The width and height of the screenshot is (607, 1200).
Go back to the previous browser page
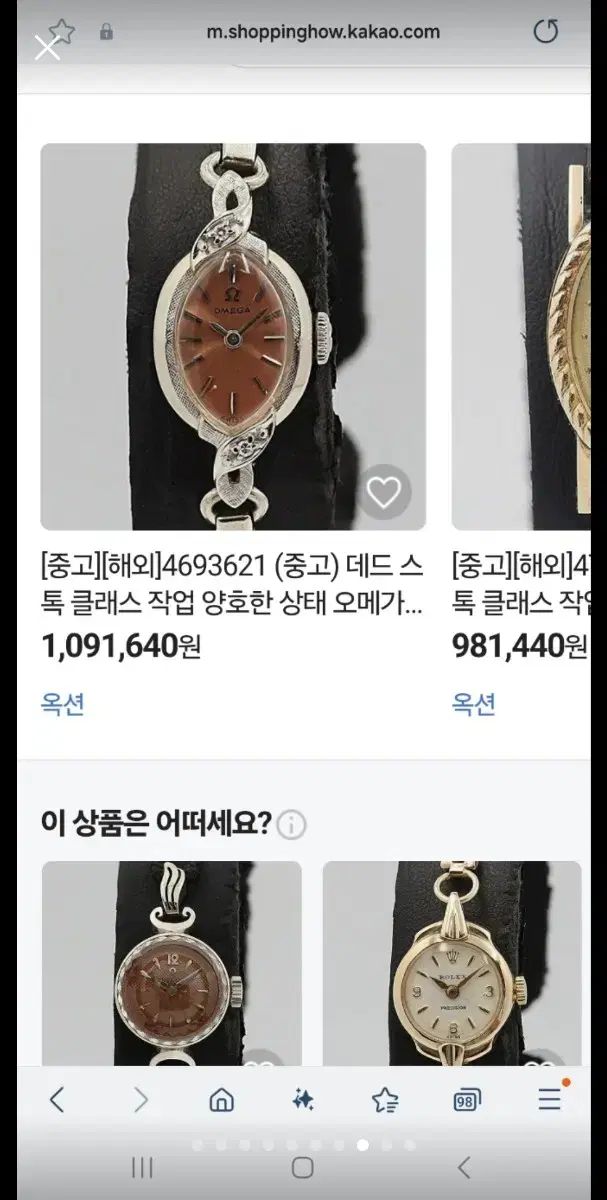pyautogui.click(x=57, y=1100)
